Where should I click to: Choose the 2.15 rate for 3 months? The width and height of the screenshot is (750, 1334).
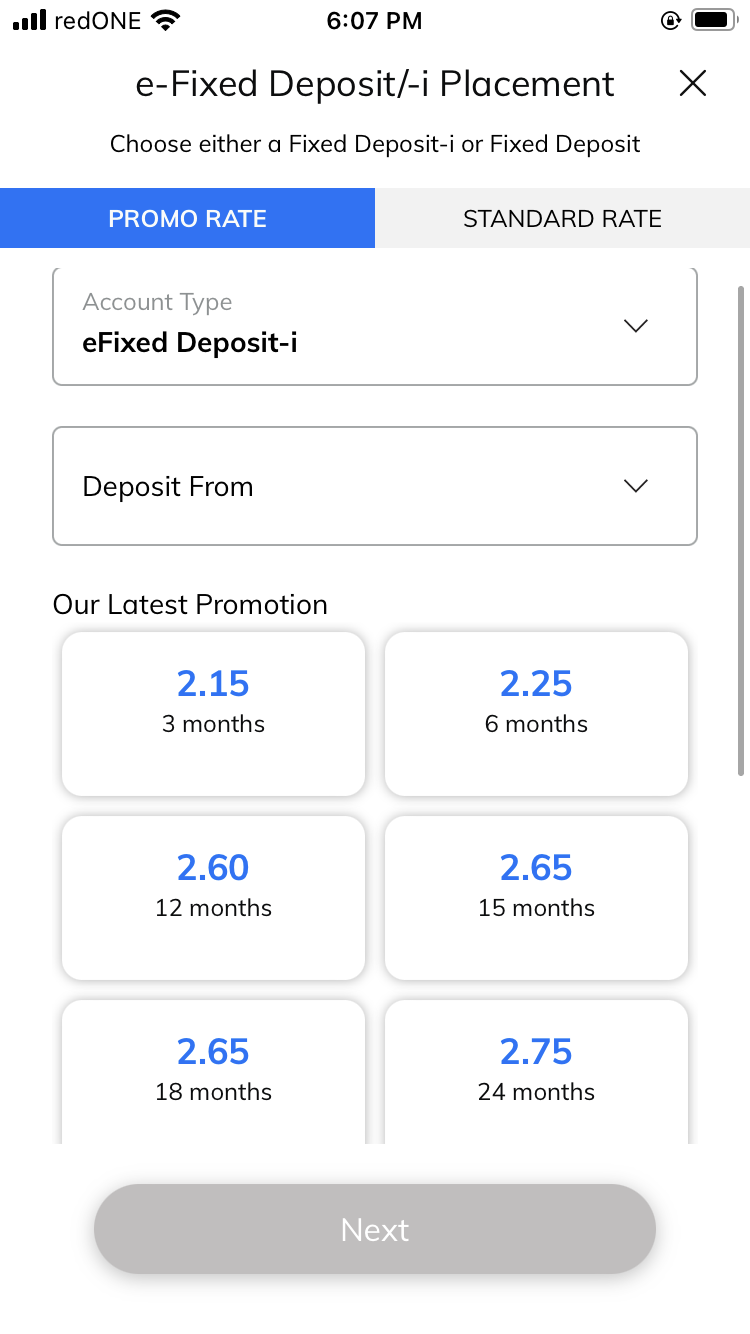pyautogui.click(x=213, y=714)
